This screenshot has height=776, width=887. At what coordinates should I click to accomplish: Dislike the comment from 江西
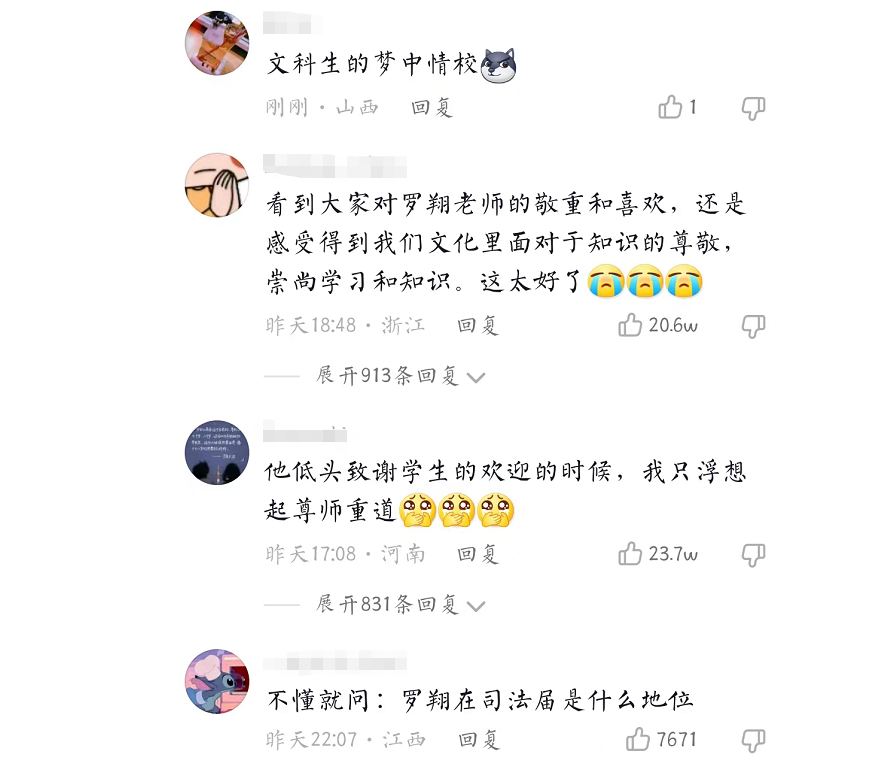[753, 741]
